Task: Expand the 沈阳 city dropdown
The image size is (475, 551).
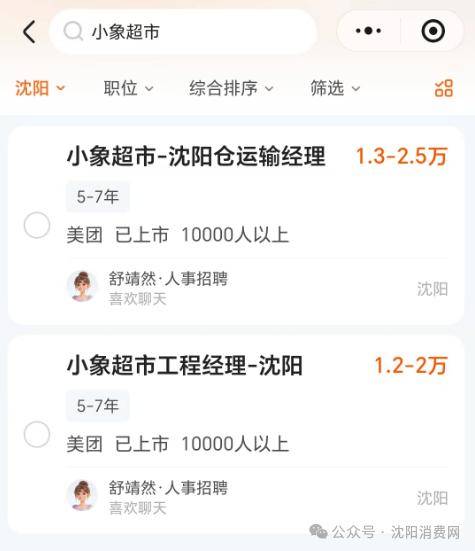Action: pos(40,88)
